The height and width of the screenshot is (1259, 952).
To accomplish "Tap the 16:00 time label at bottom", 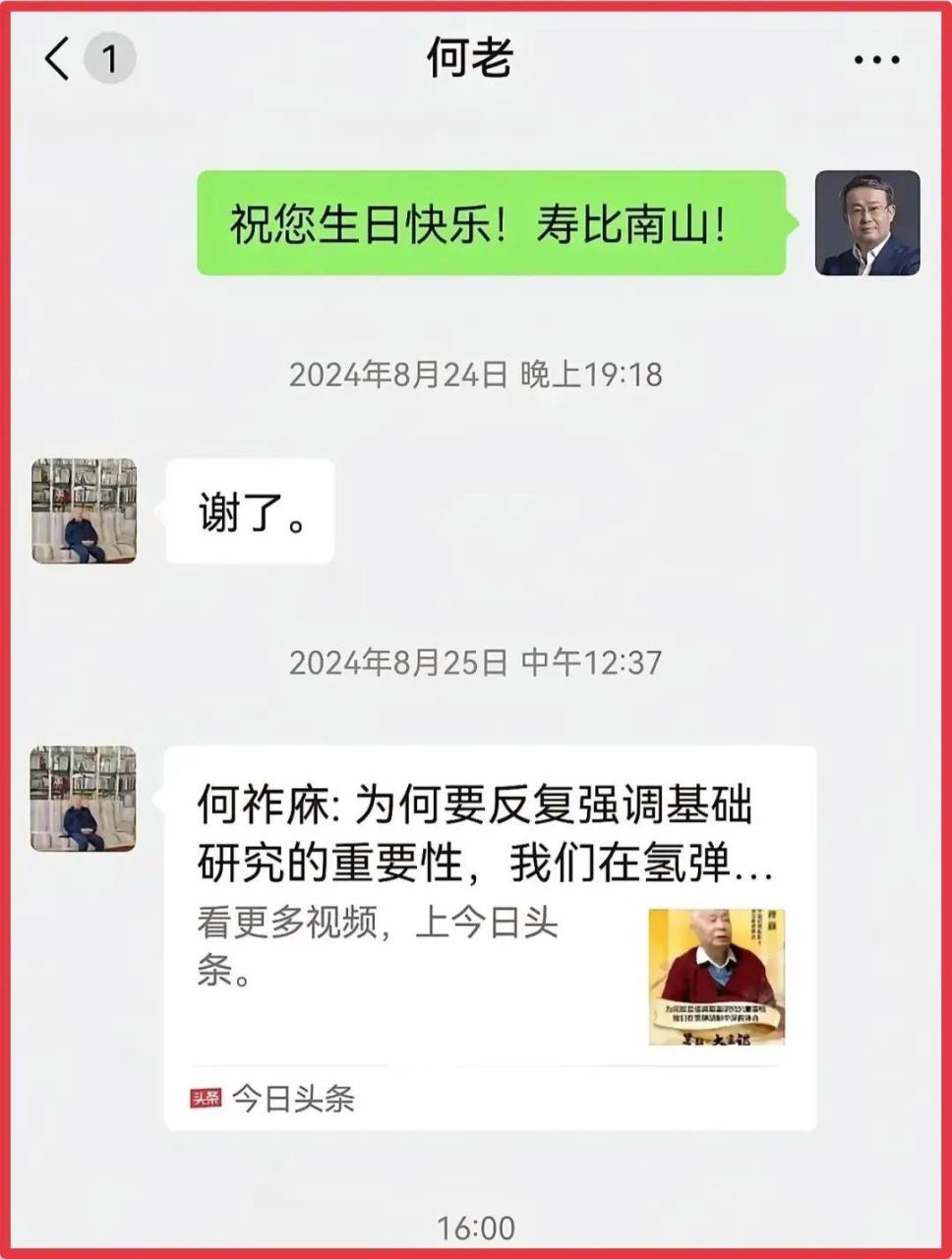I will tap(475, 1228).
